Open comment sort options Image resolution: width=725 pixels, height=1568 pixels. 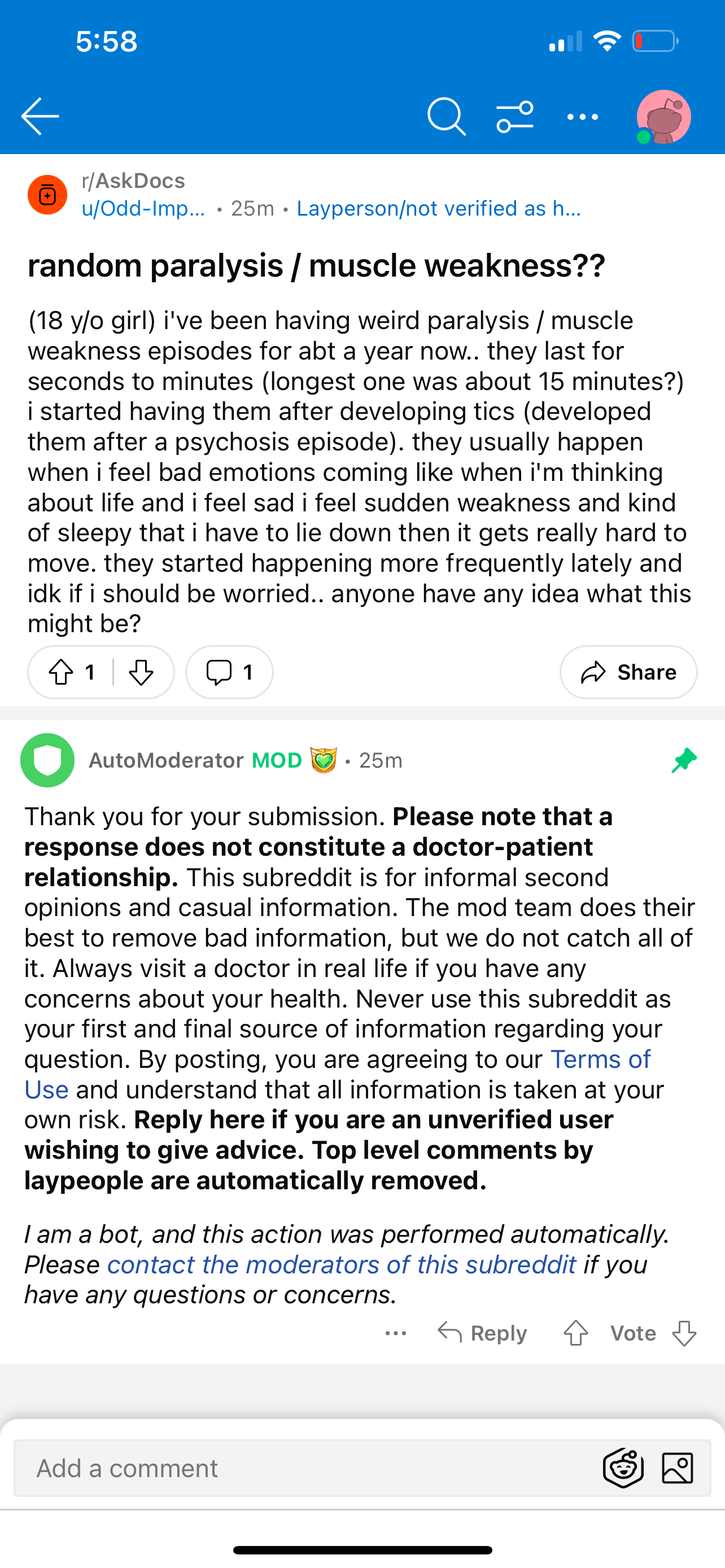point(515,116)
